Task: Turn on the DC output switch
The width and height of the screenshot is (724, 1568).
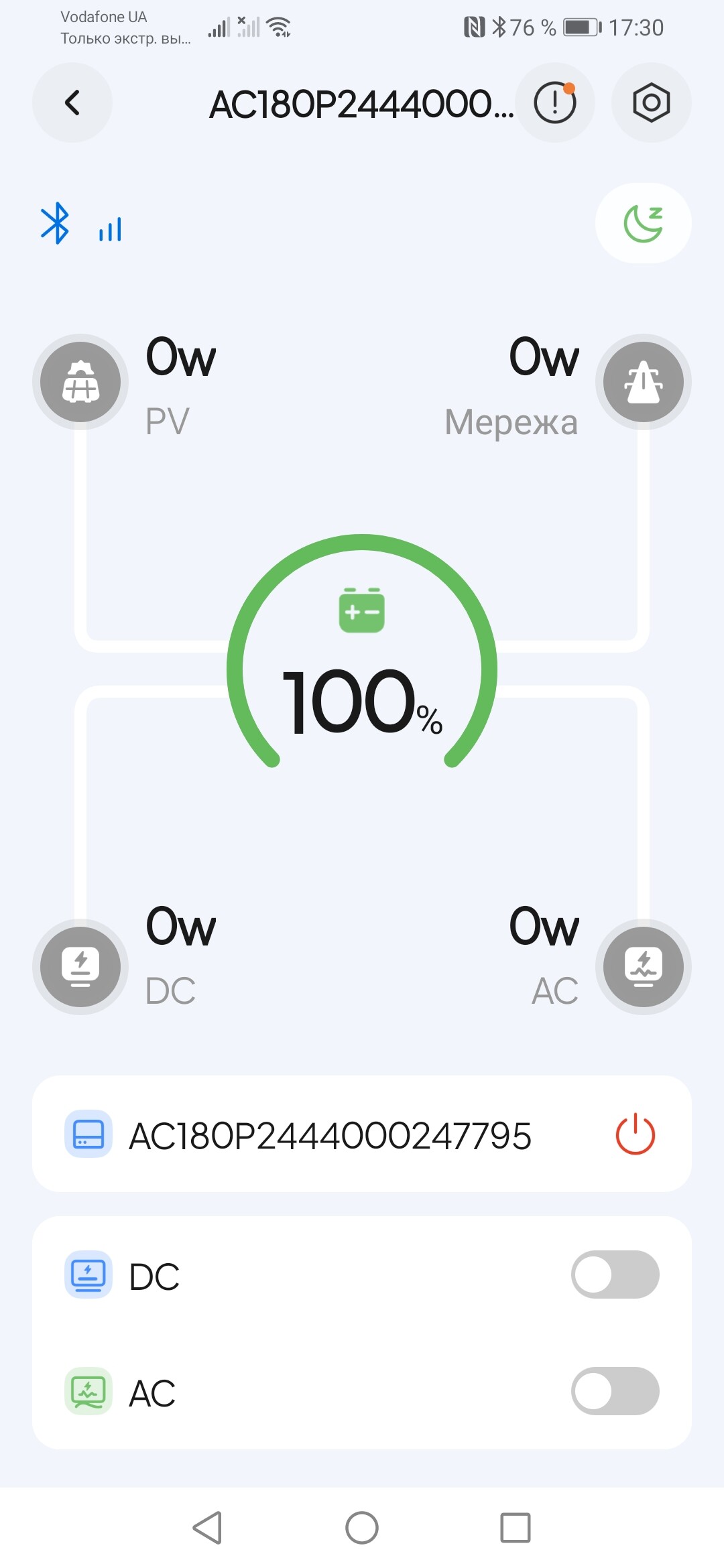Action: [x=615, y=1275]
